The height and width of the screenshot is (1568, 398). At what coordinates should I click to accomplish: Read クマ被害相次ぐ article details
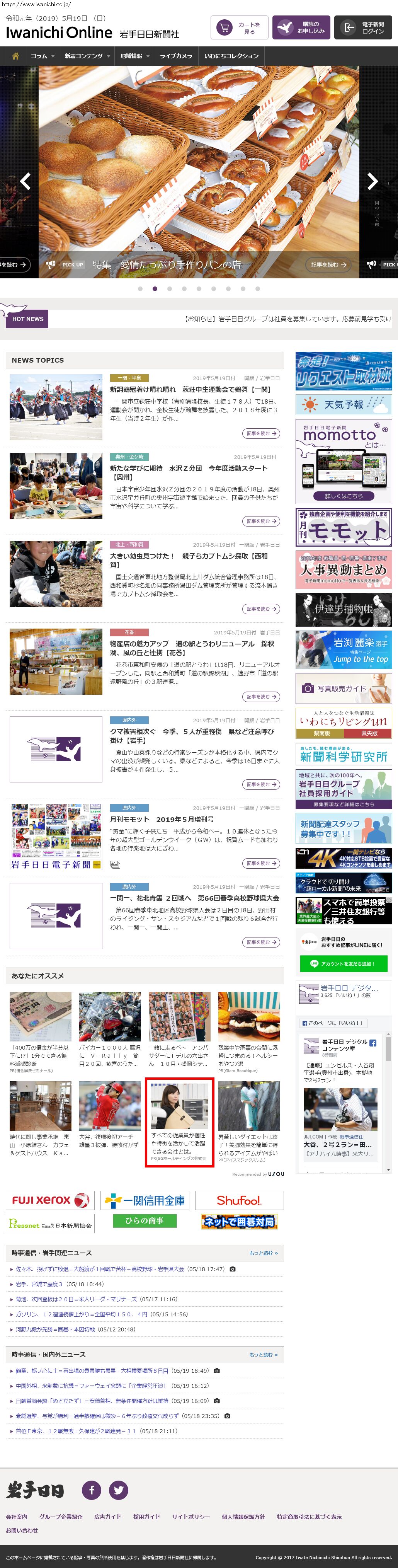pyautogui.click(x=261, y=784)
